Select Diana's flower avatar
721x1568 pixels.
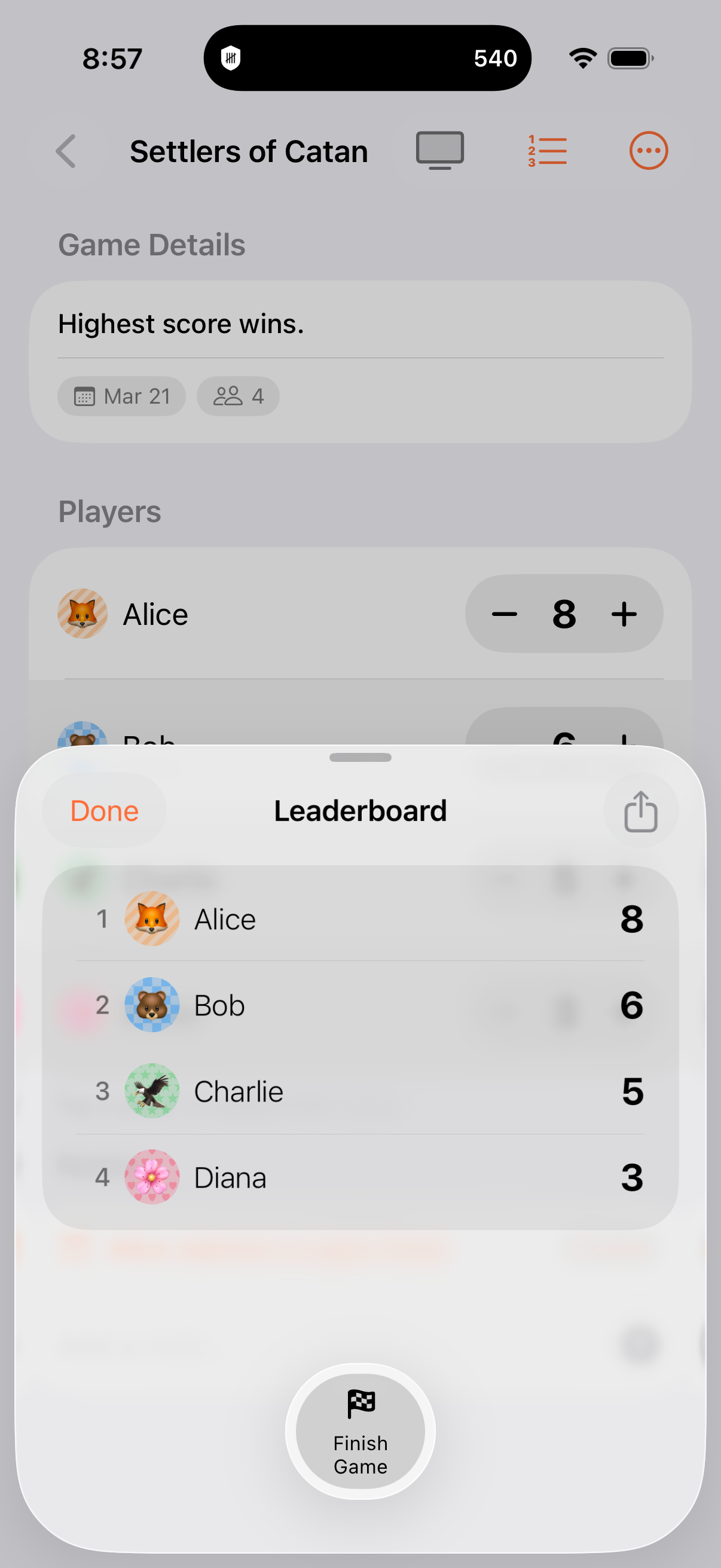(x=151, y=1177)
